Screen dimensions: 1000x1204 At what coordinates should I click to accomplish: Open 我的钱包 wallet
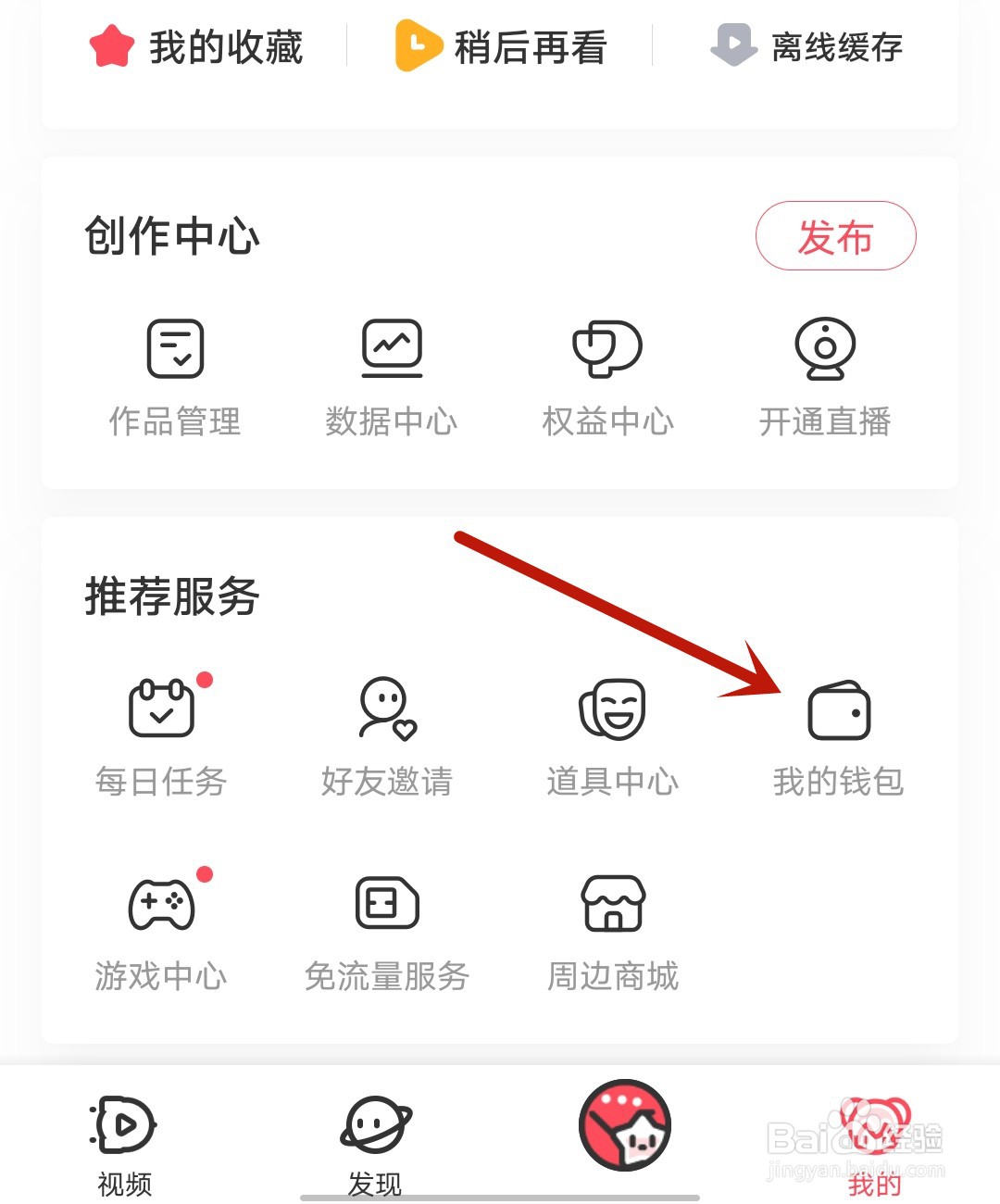point(836,736)
